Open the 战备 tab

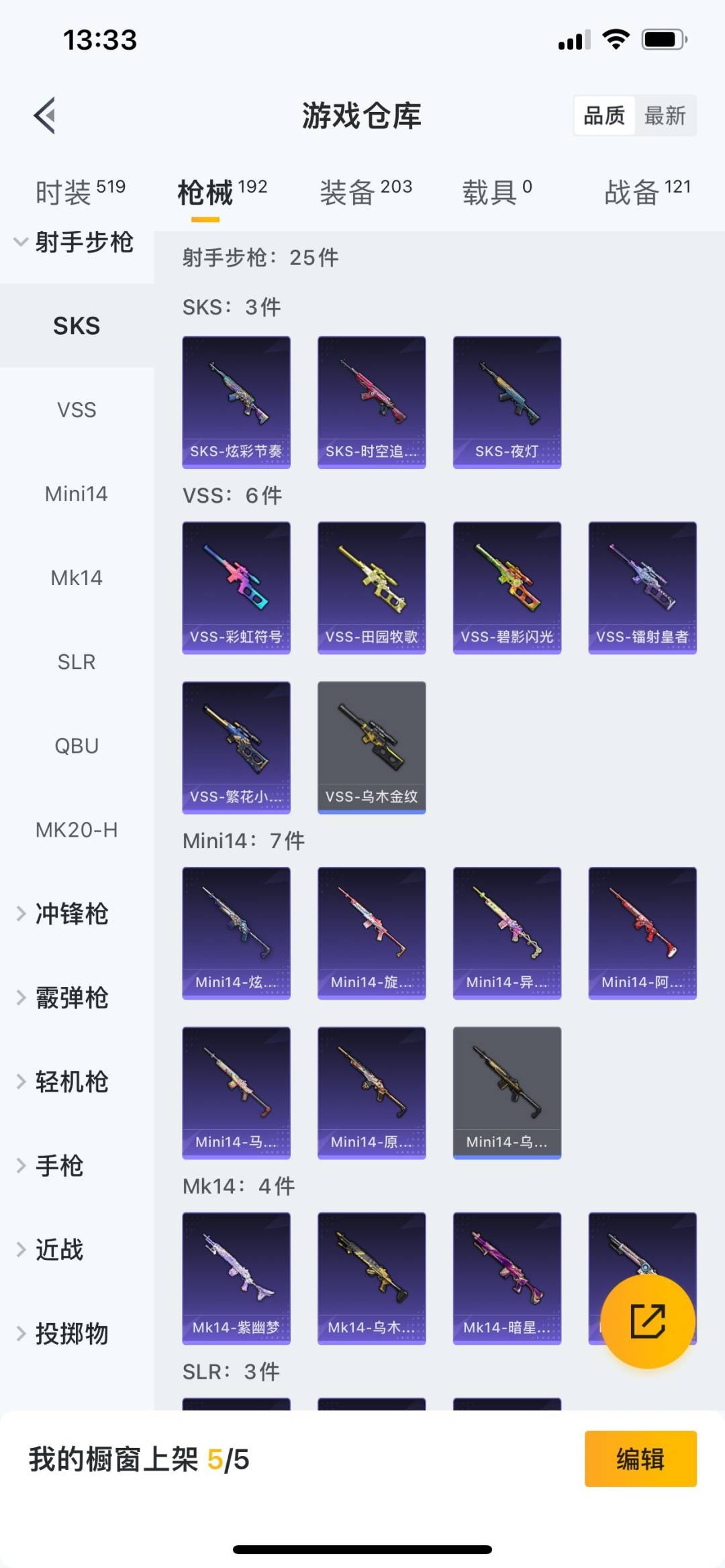click(x=648, y=192)
